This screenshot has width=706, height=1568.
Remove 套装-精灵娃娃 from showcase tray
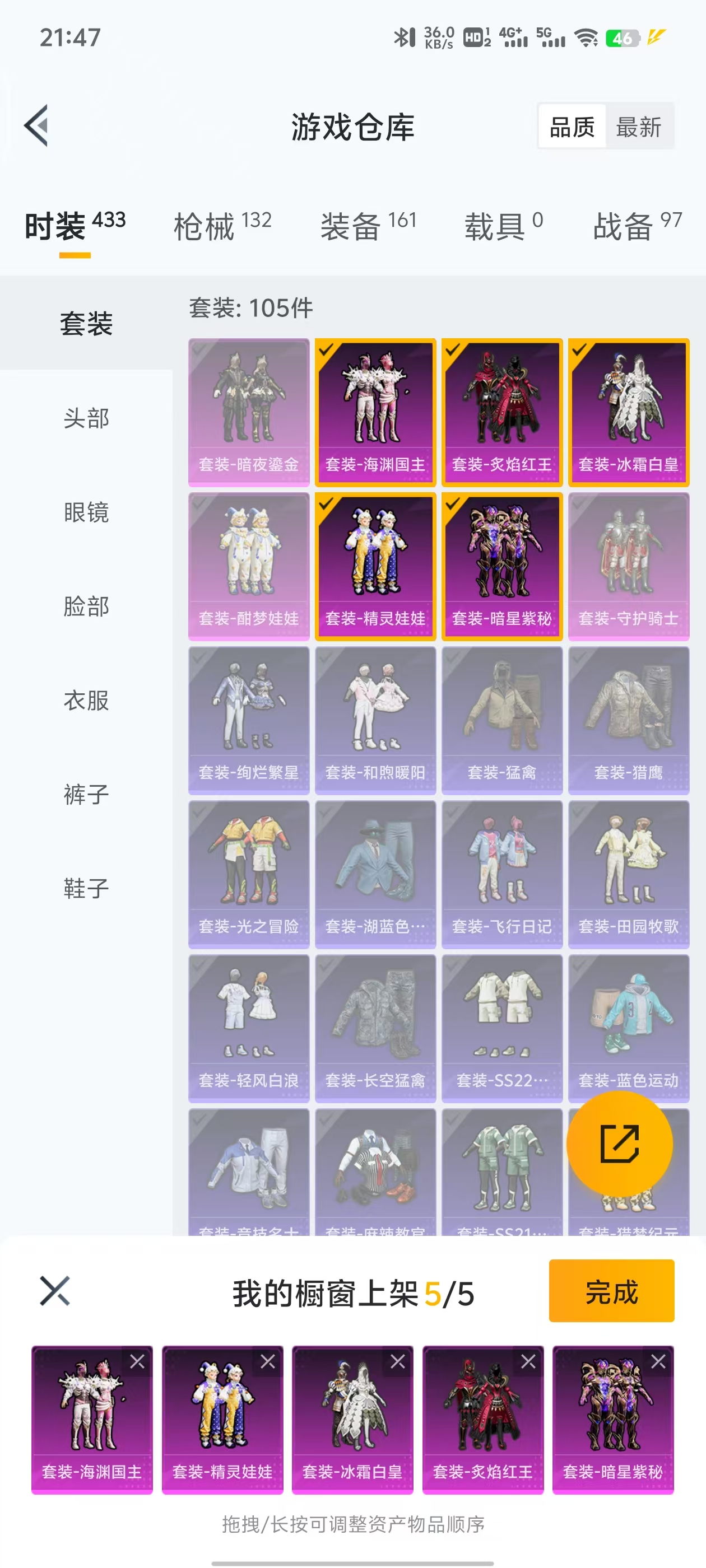tap(267, 1362)
